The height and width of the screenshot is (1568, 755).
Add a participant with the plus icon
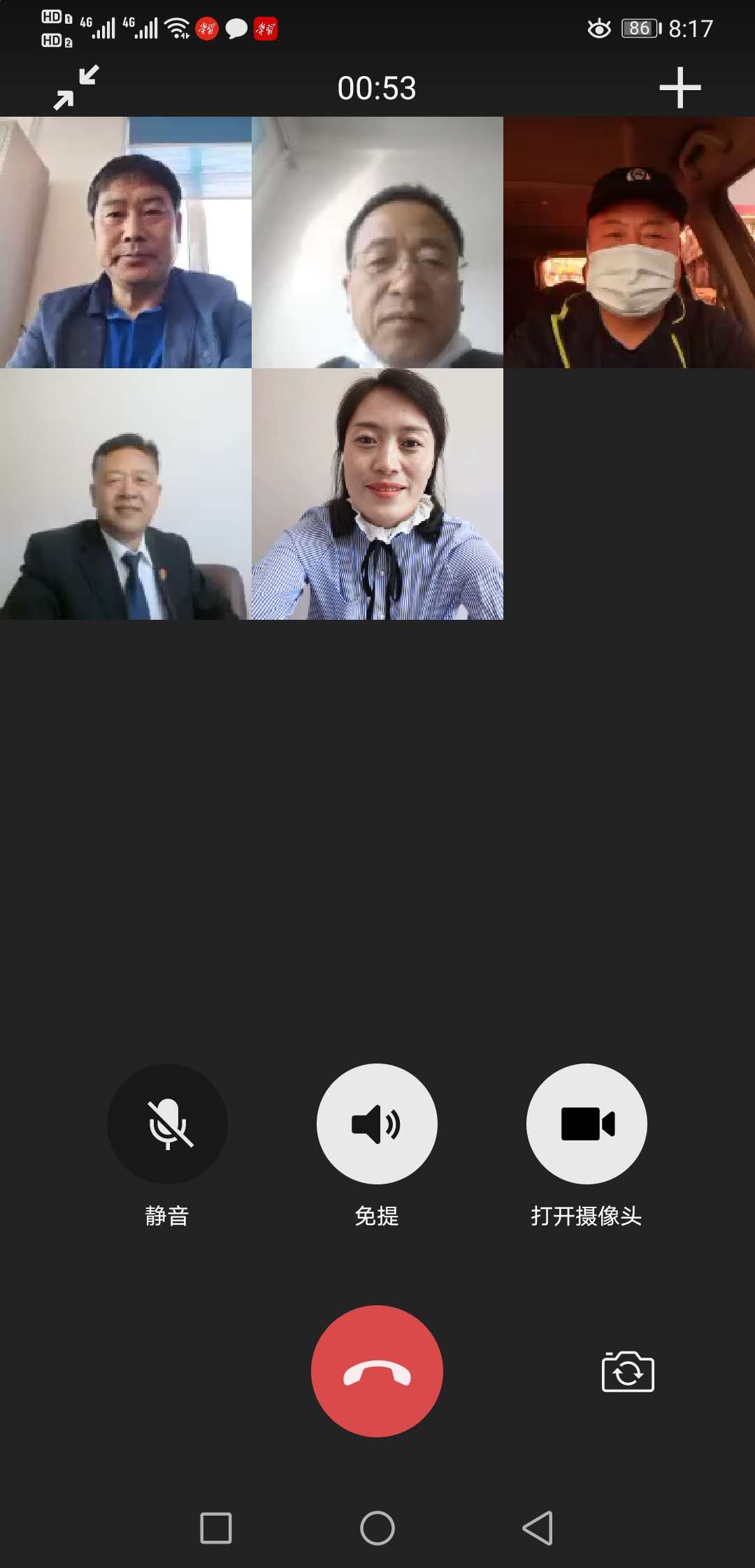[x=679, y=88]
